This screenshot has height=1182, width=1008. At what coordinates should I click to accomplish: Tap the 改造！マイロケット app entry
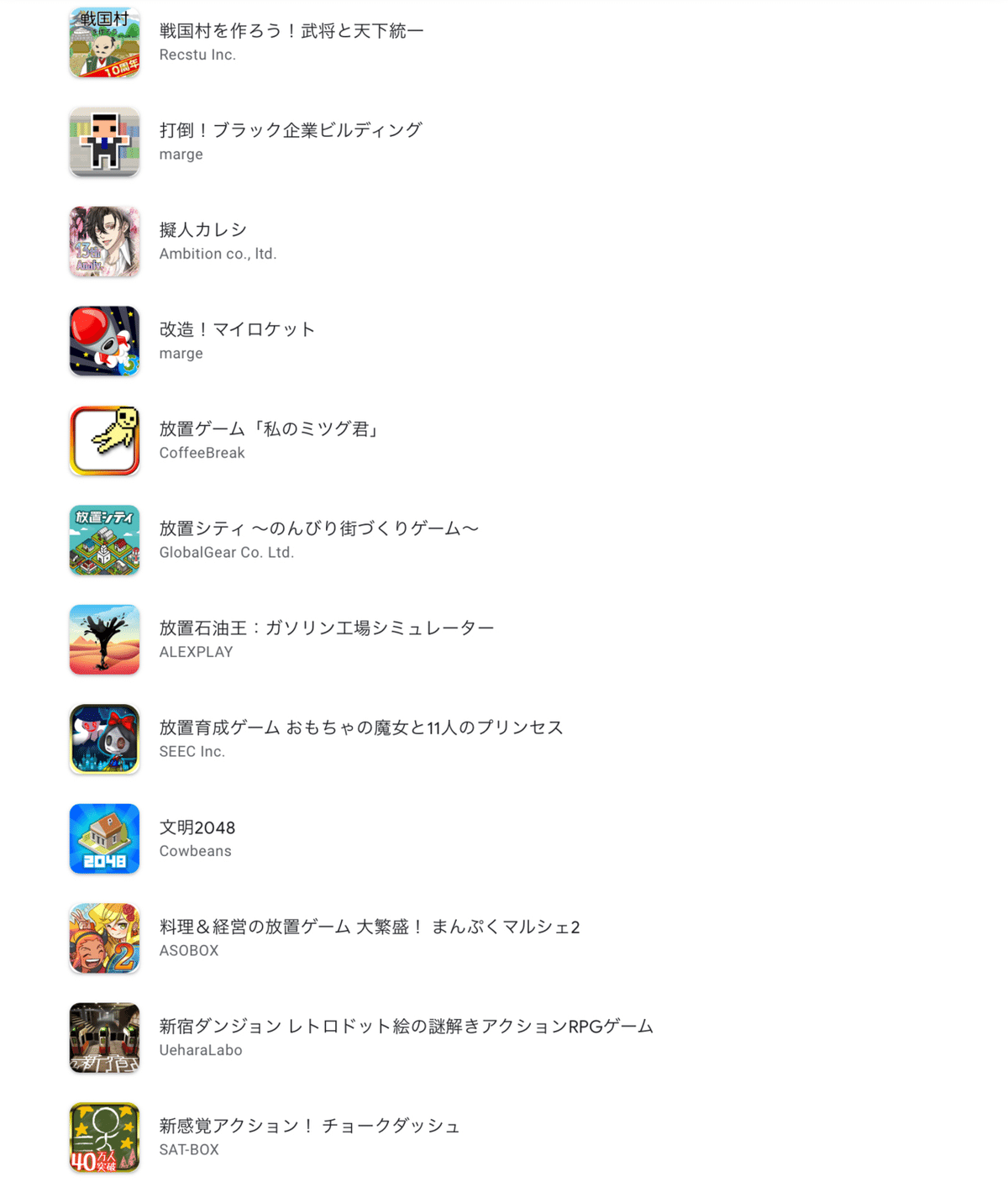pos(237,330)
